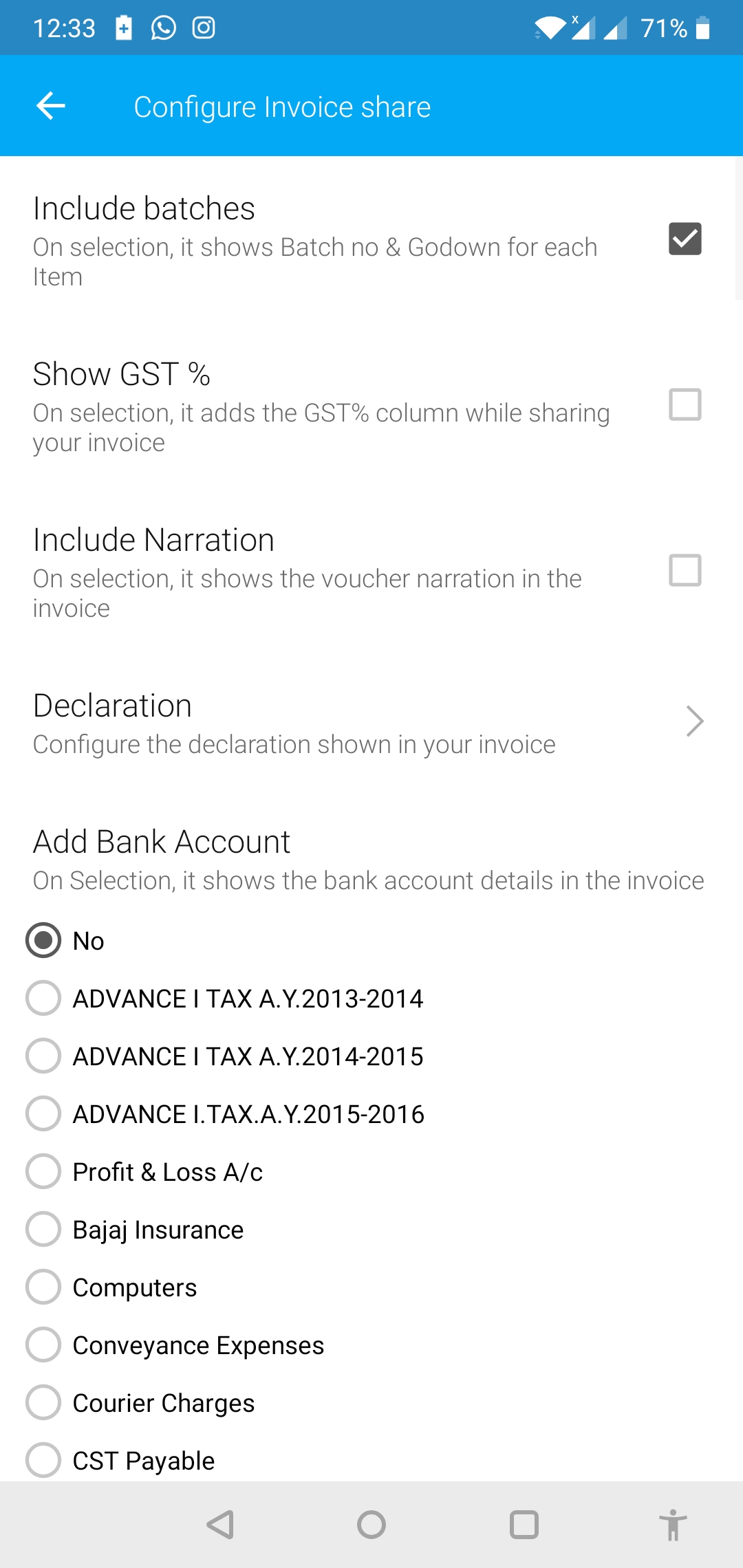Go back using the app bar arrow
This screenshot has width=743, height=1568.
pos(51,106)
